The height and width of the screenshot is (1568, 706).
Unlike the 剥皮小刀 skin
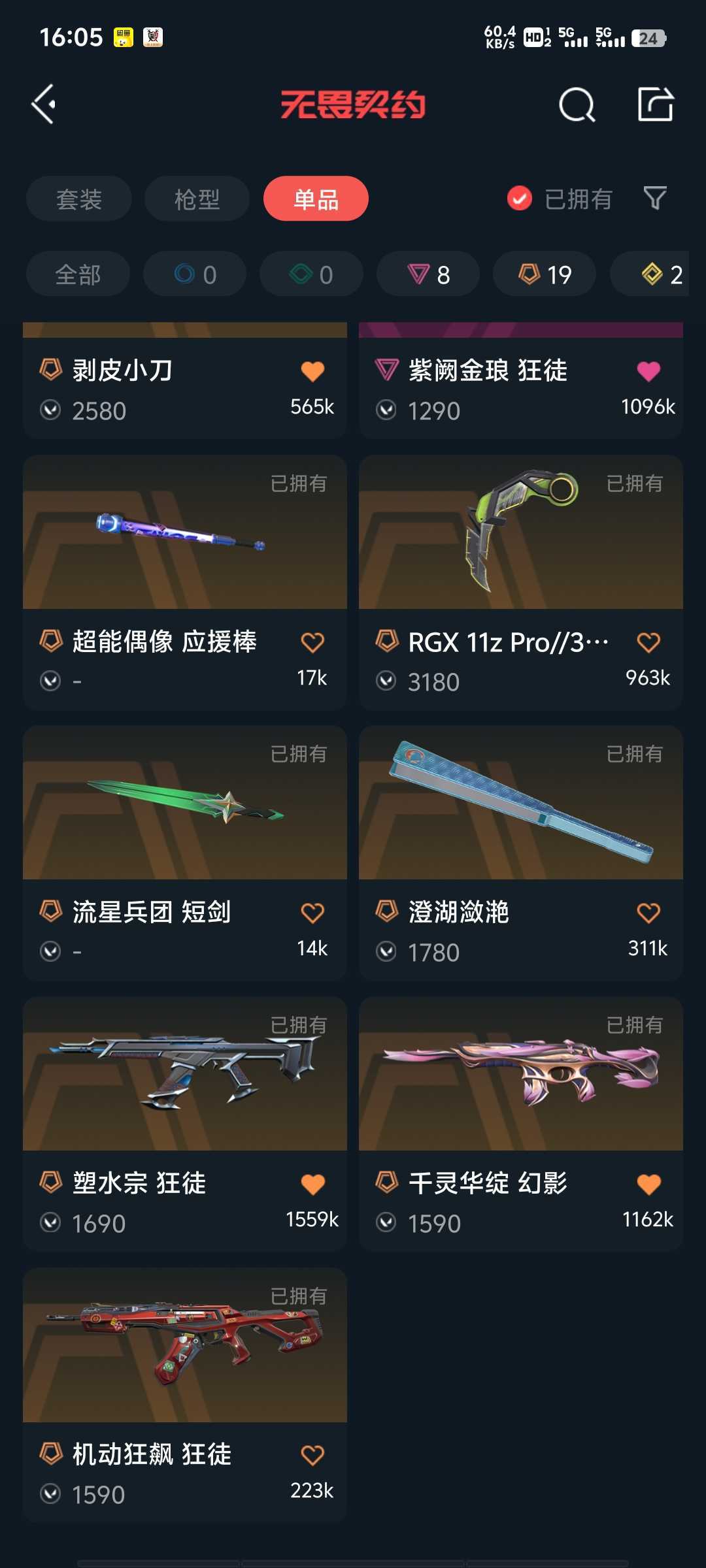[x=312, y=370]
